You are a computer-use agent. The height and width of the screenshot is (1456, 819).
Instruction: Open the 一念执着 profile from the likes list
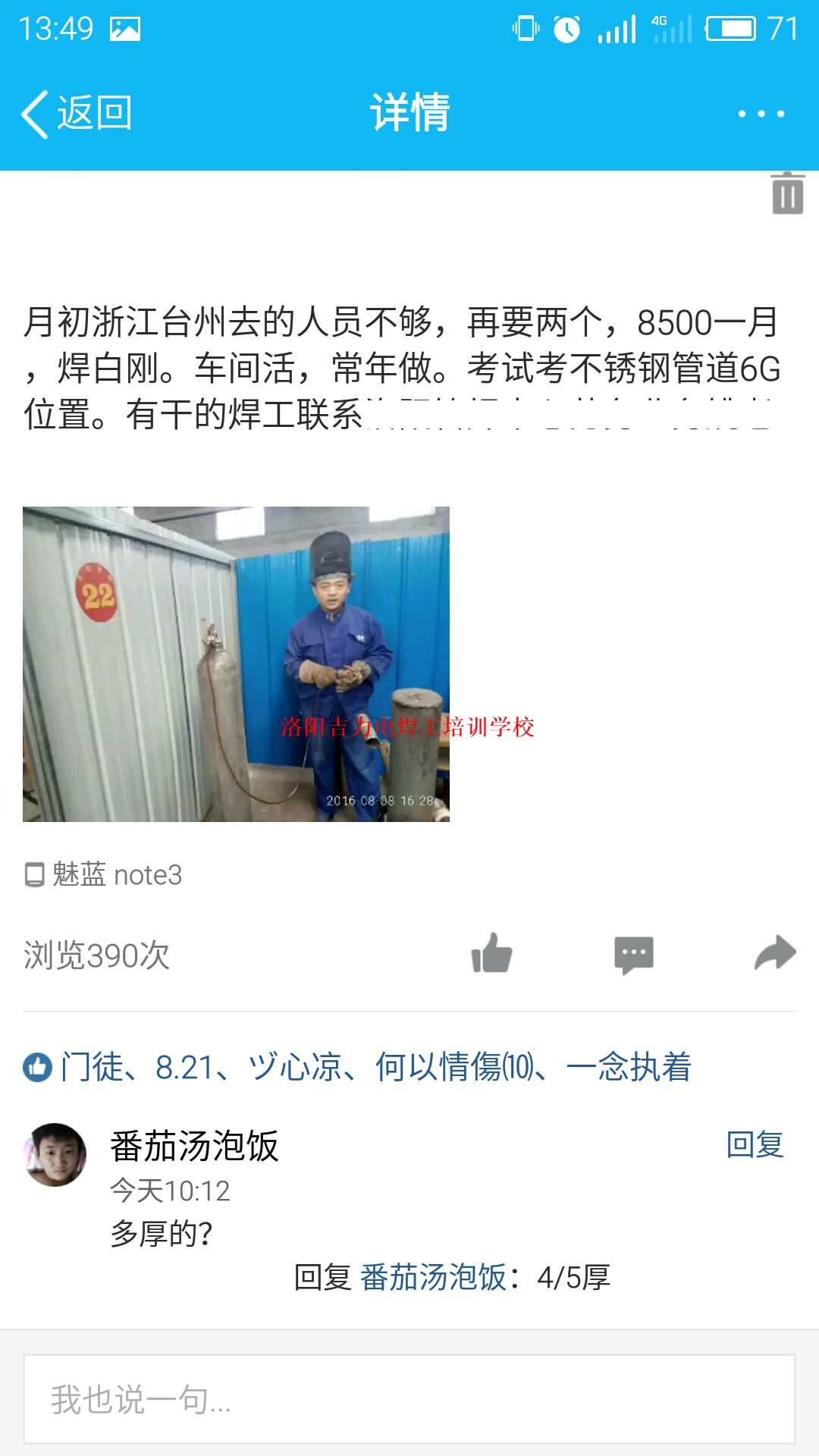click(x=629, y=1067)
